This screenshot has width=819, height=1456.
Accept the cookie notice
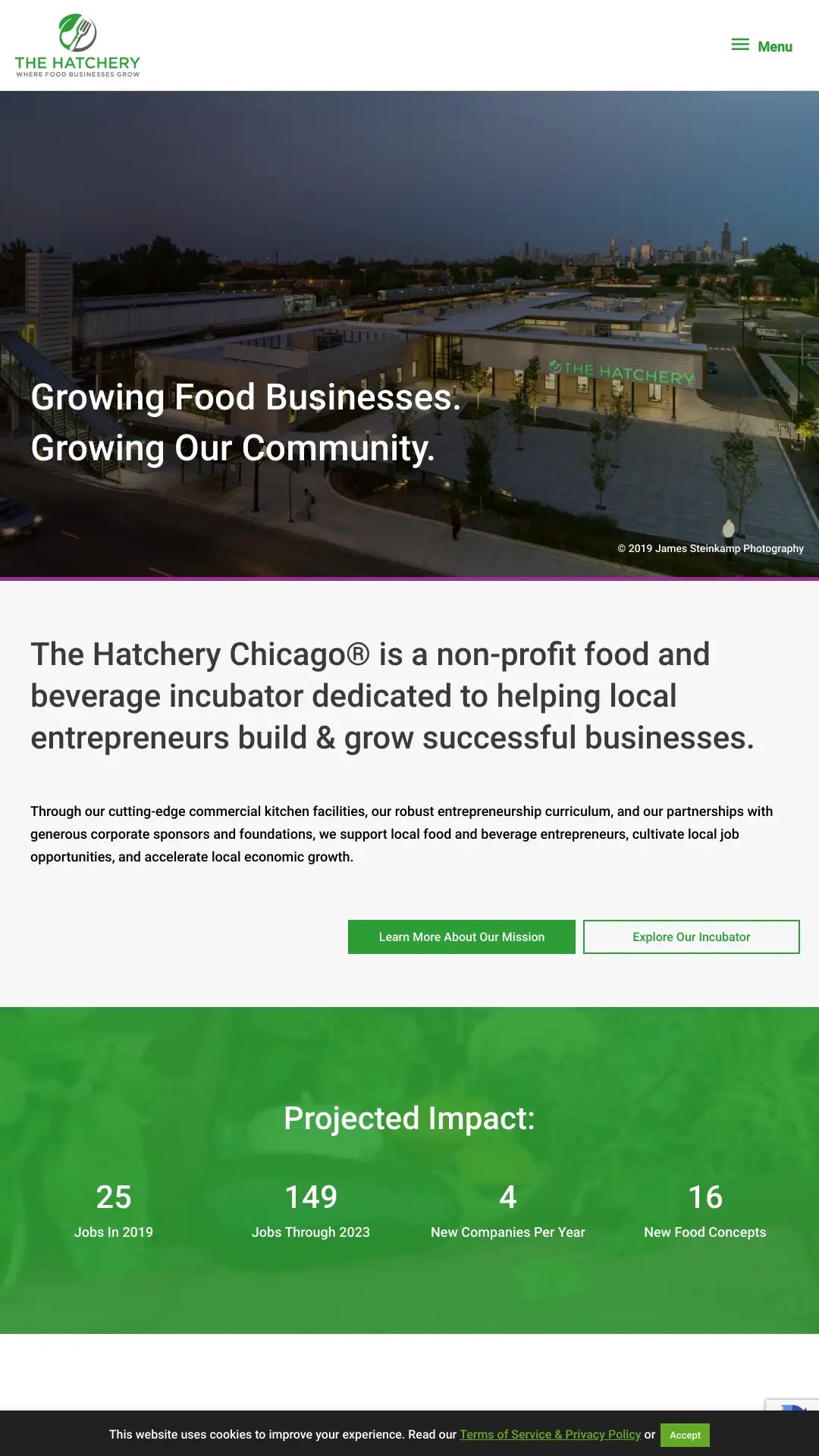684,1435
